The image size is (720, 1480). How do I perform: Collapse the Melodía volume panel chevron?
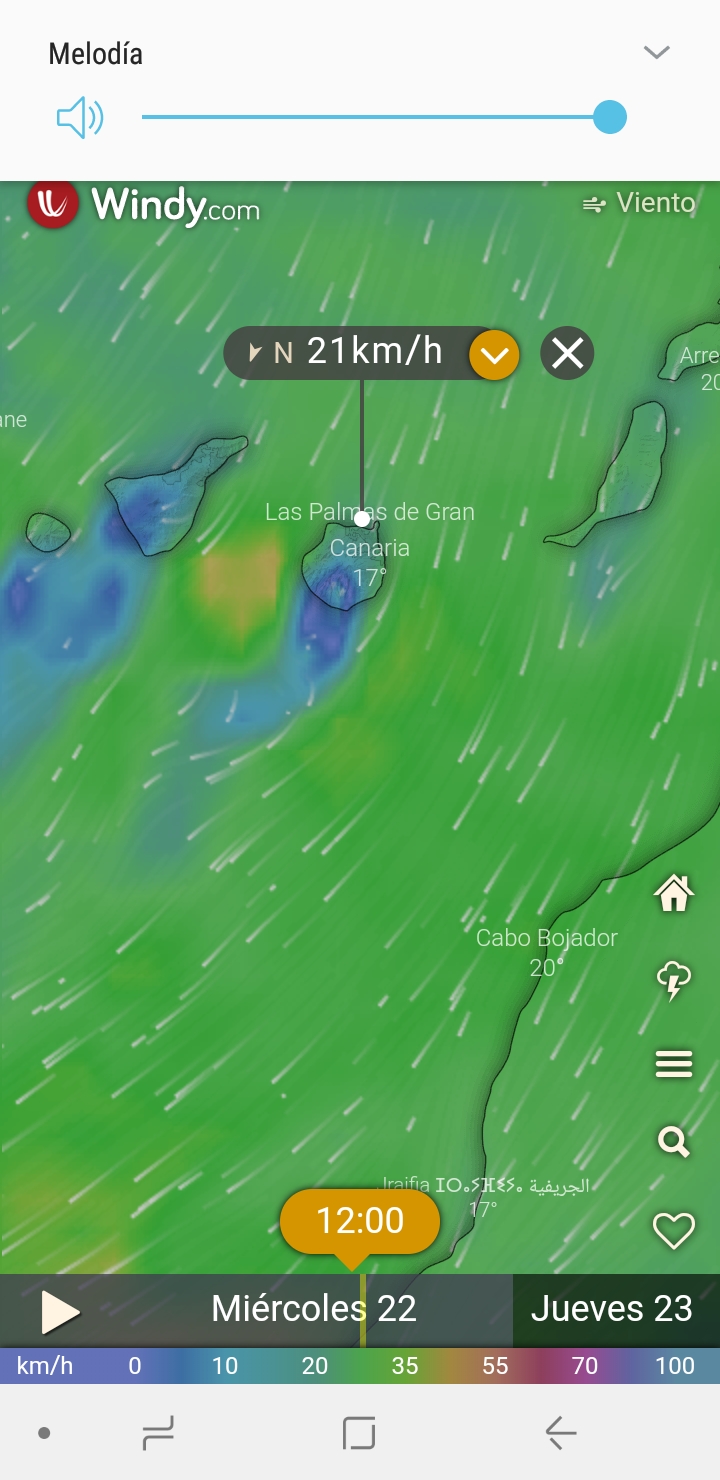click(x=656, y=52)
